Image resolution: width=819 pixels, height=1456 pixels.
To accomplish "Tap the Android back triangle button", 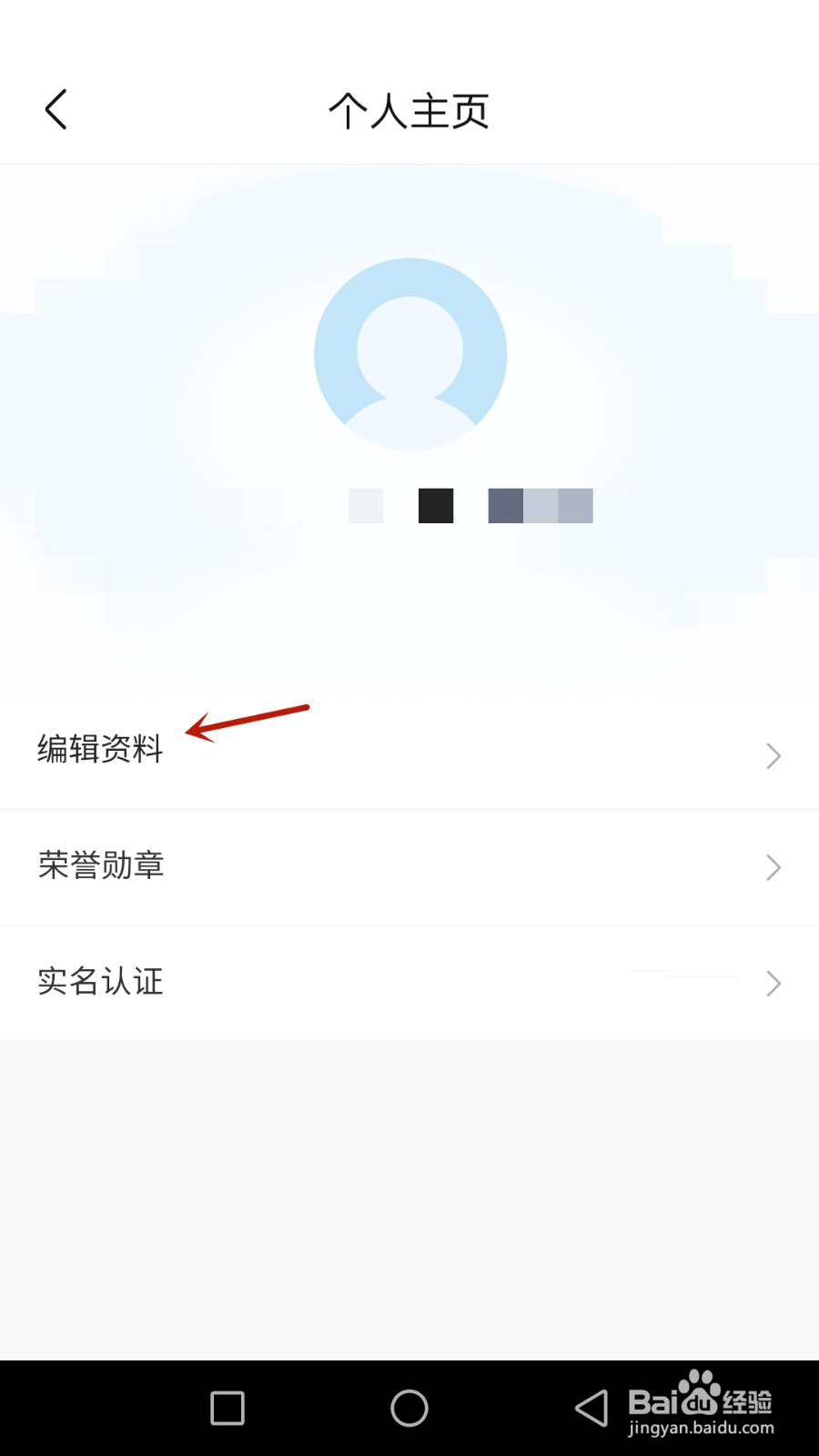I will click(591, 1408).
